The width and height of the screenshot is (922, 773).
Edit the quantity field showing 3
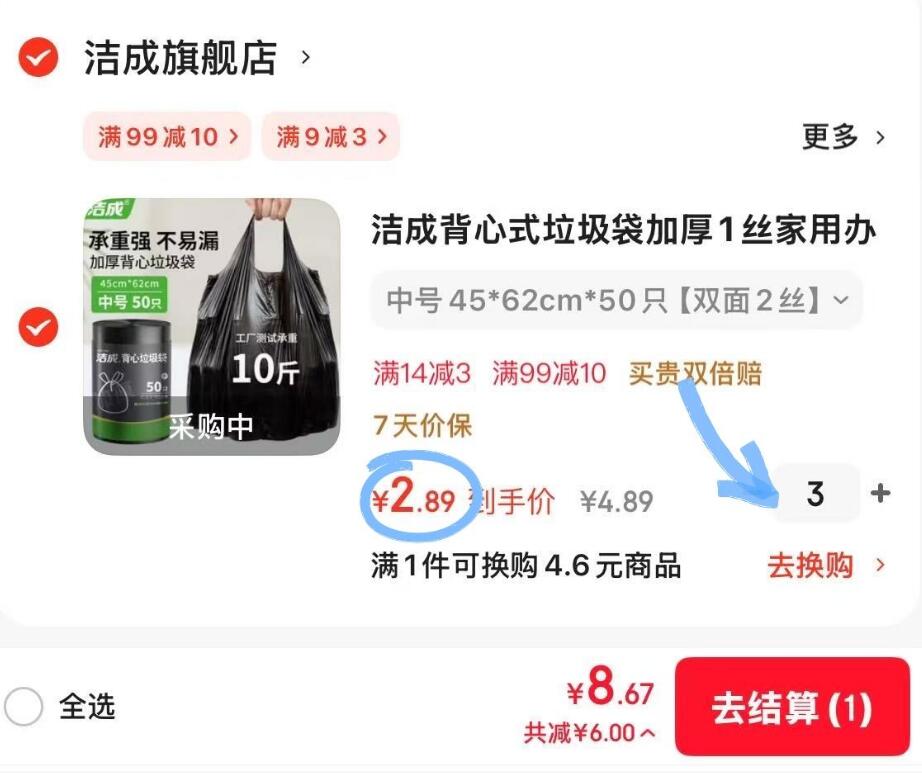pos(816,493)
